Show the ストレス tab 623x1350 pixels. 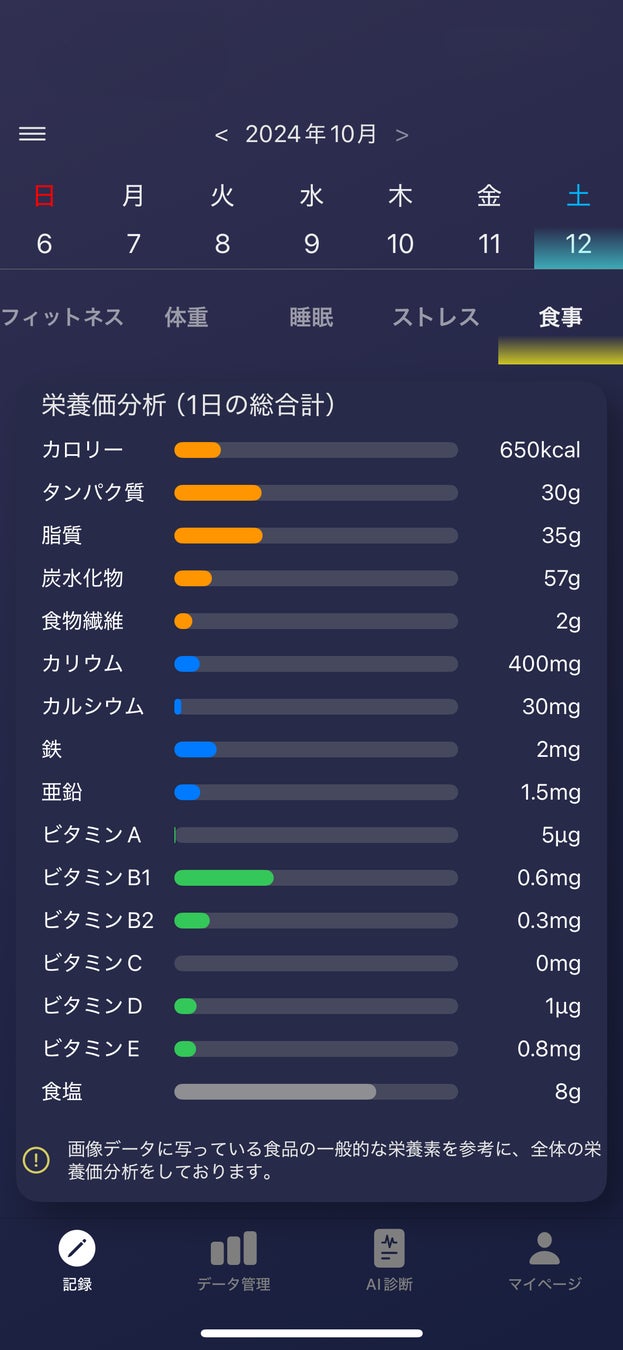click(x=435, y=318)
